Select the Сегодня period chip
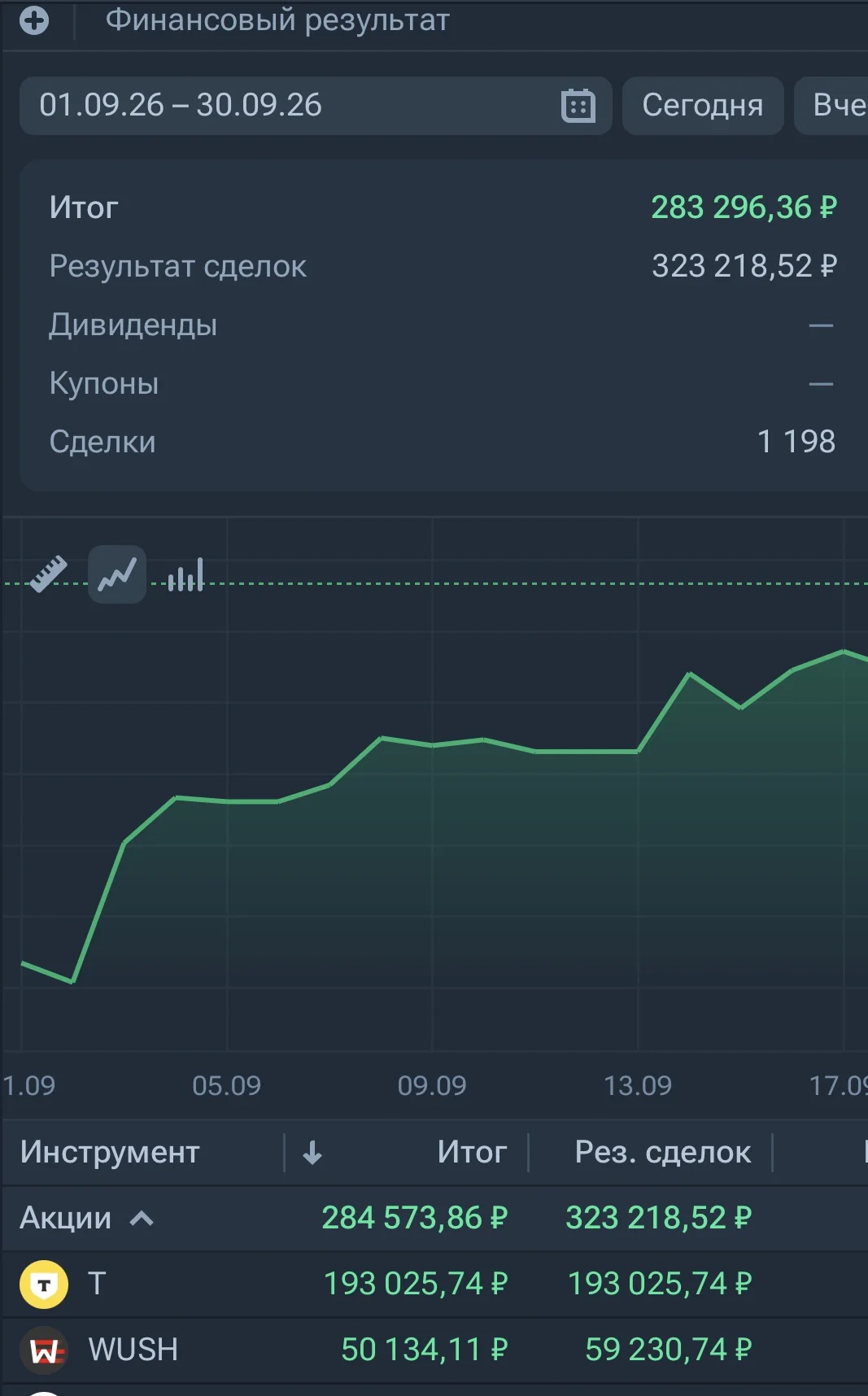 pyautogui.click(x=703, y=106)
